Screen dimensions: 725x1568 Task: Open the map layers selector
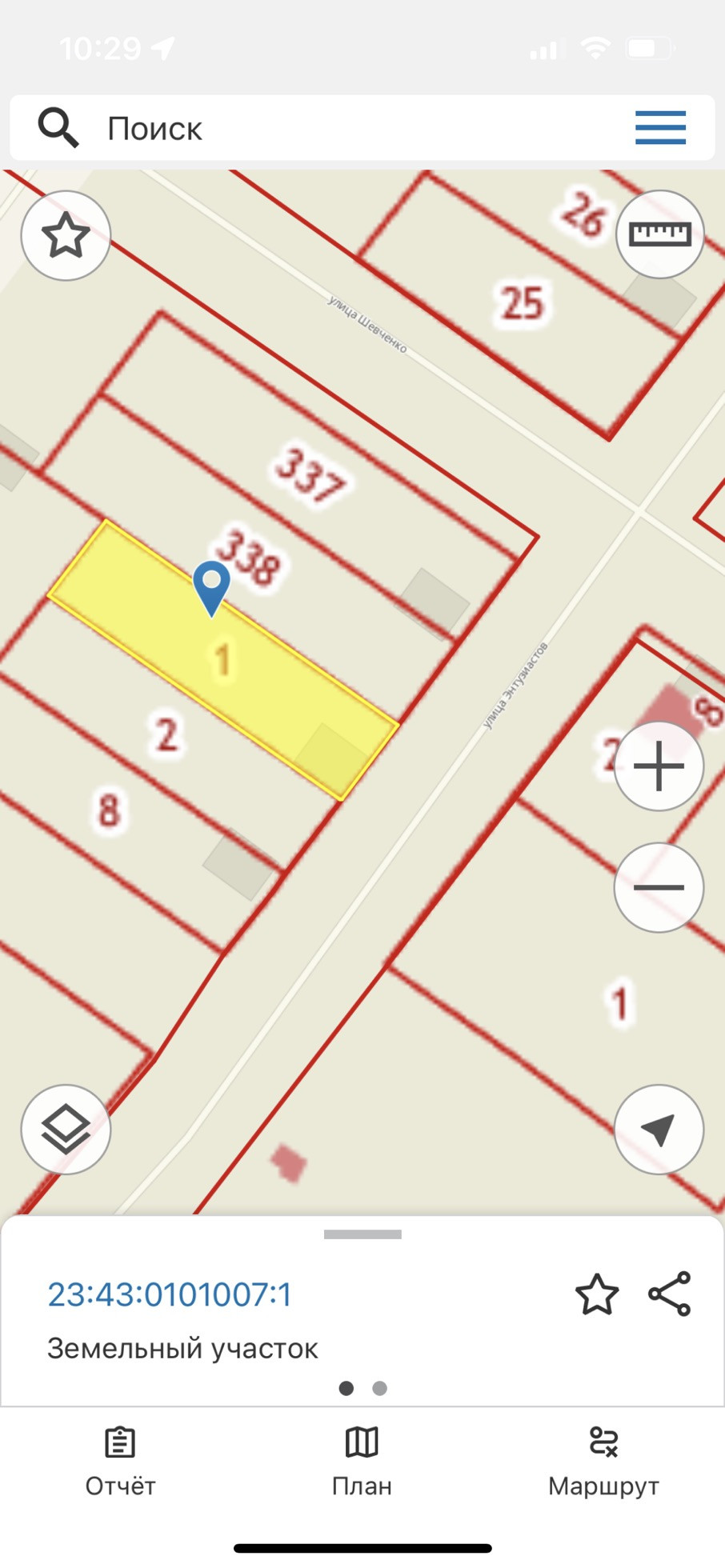pos(66,1129)
